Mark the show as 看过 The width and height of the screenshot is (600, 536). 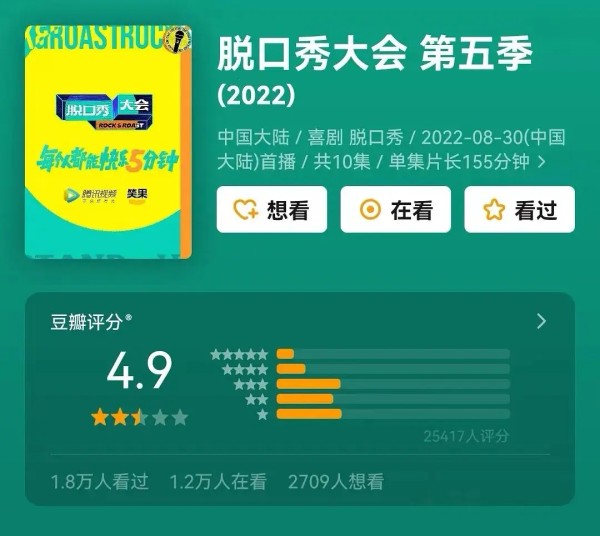pyautogui.click(x=519, y=209)
